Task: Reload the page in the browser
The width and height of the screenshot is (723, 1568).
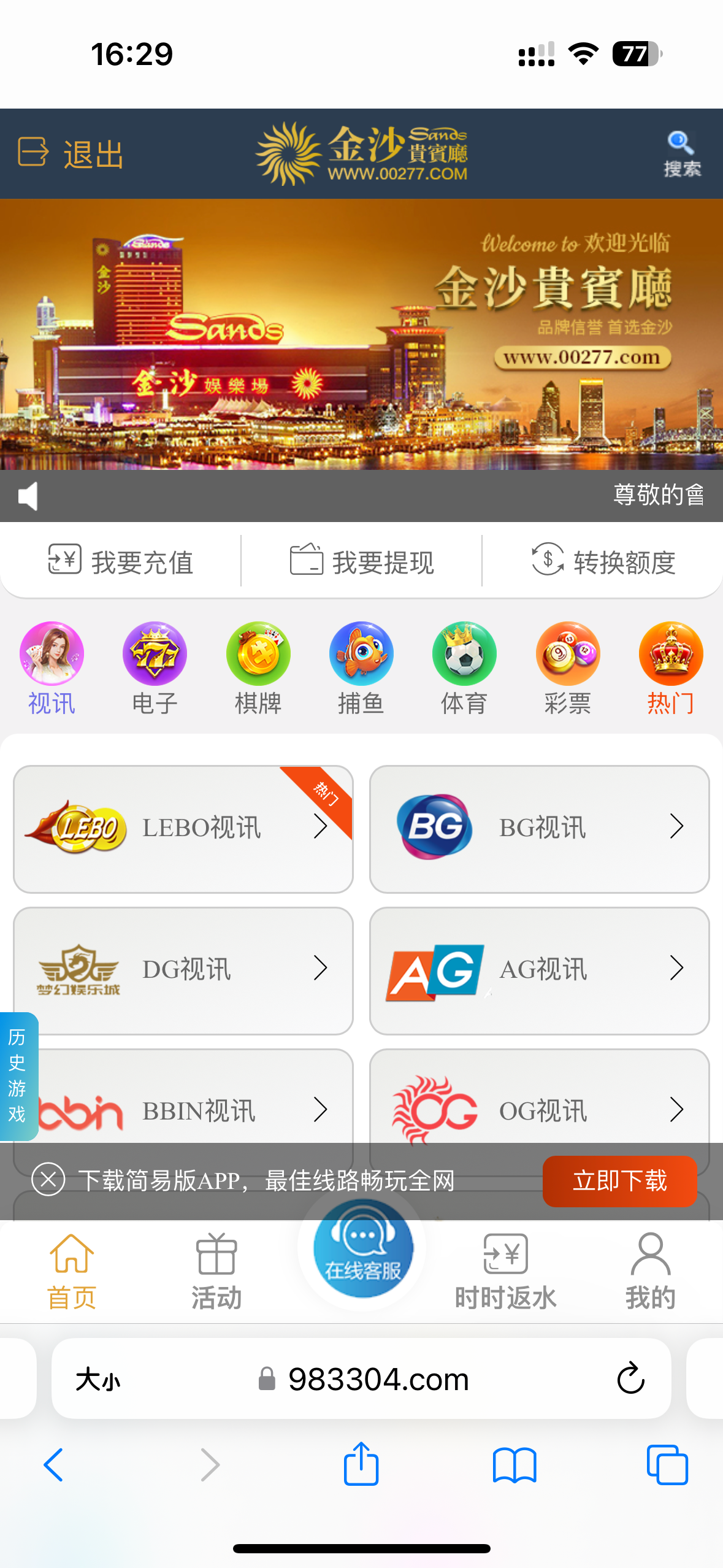Action: coord(630,1379)
